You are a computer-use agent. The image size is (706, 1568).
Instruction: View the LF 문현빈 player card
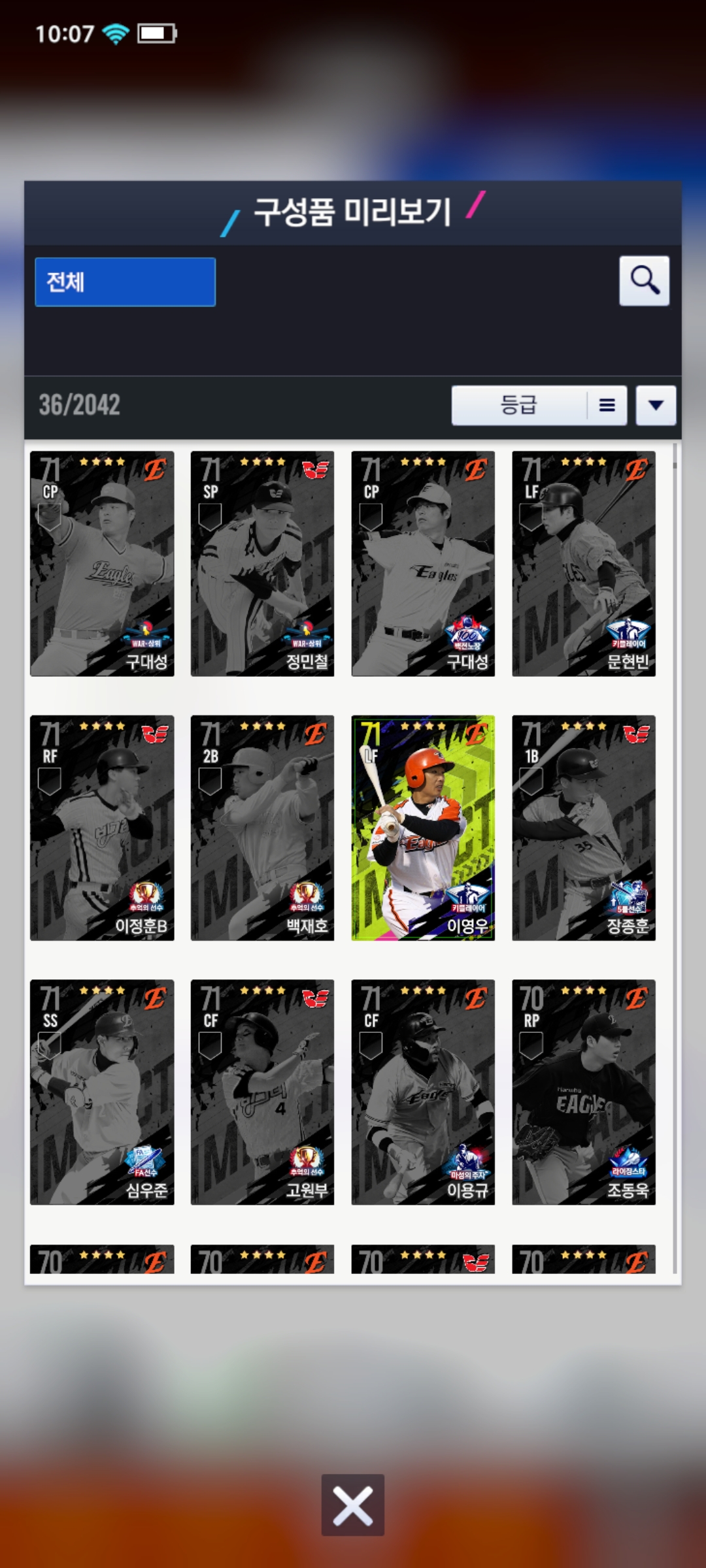tap(583, 563)
